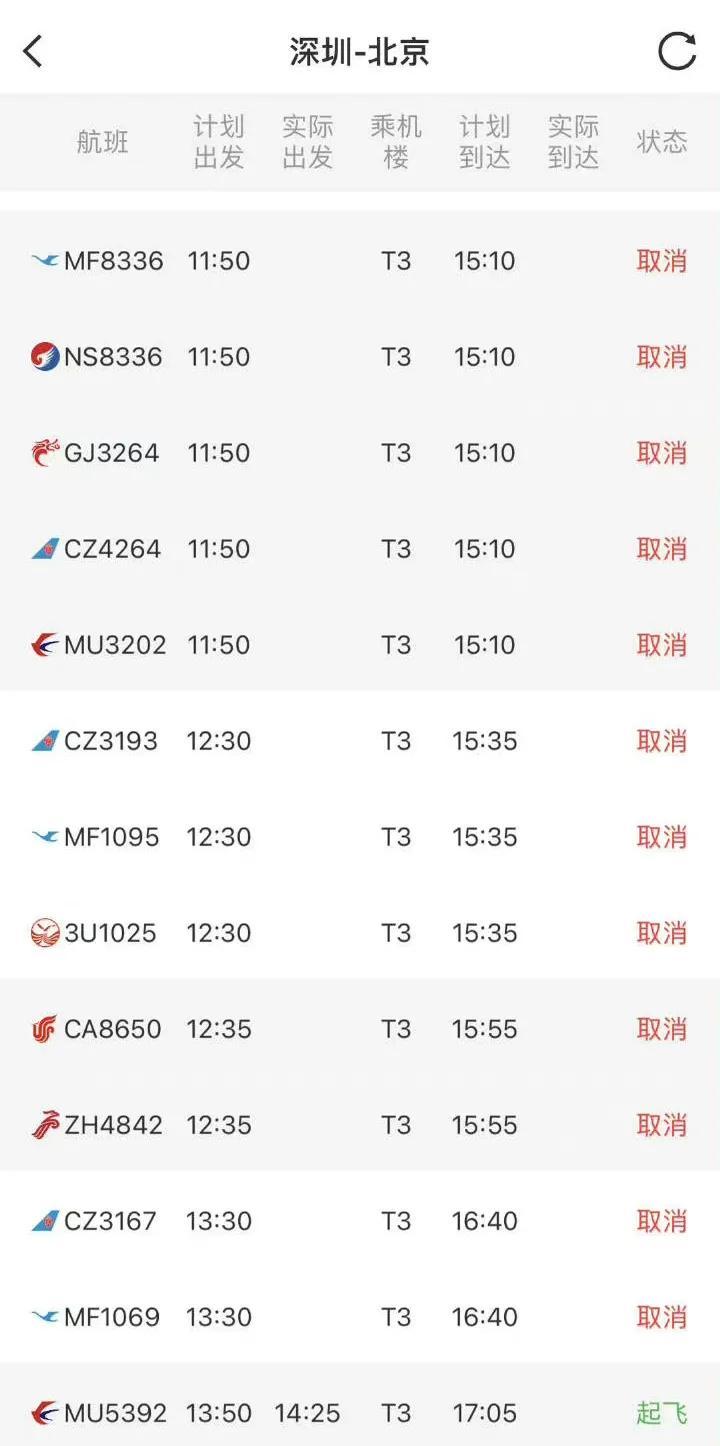Open flight MF1069 details

(x=360, y=1317)
